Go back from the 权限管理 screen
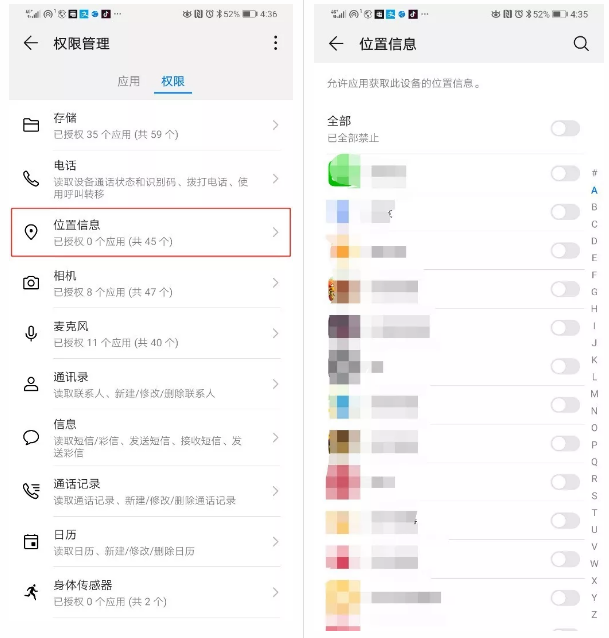 (31, 43)
